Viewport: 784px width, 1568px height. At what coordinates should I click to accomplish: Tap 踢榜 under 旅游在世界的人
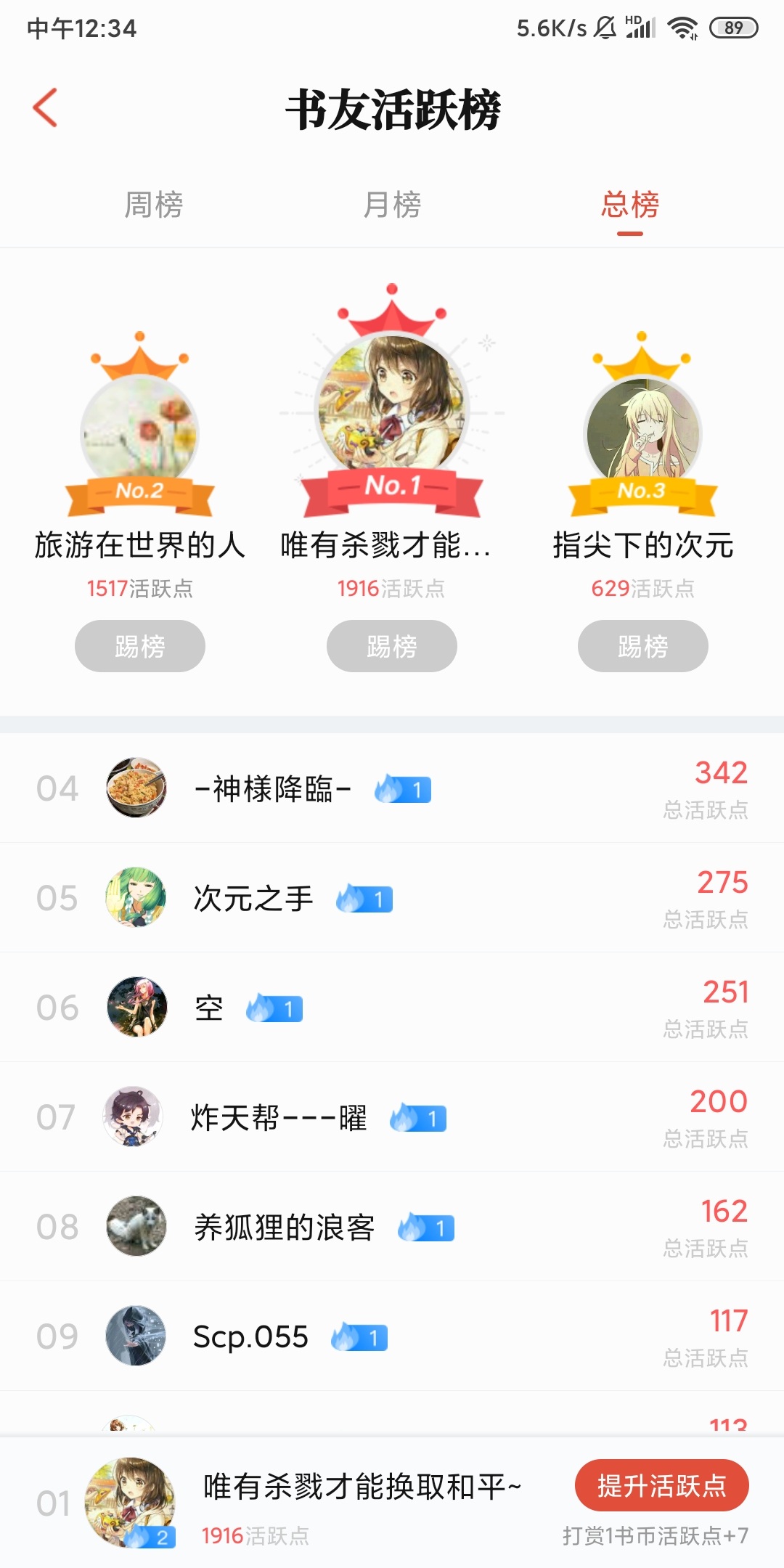point(140,646)
